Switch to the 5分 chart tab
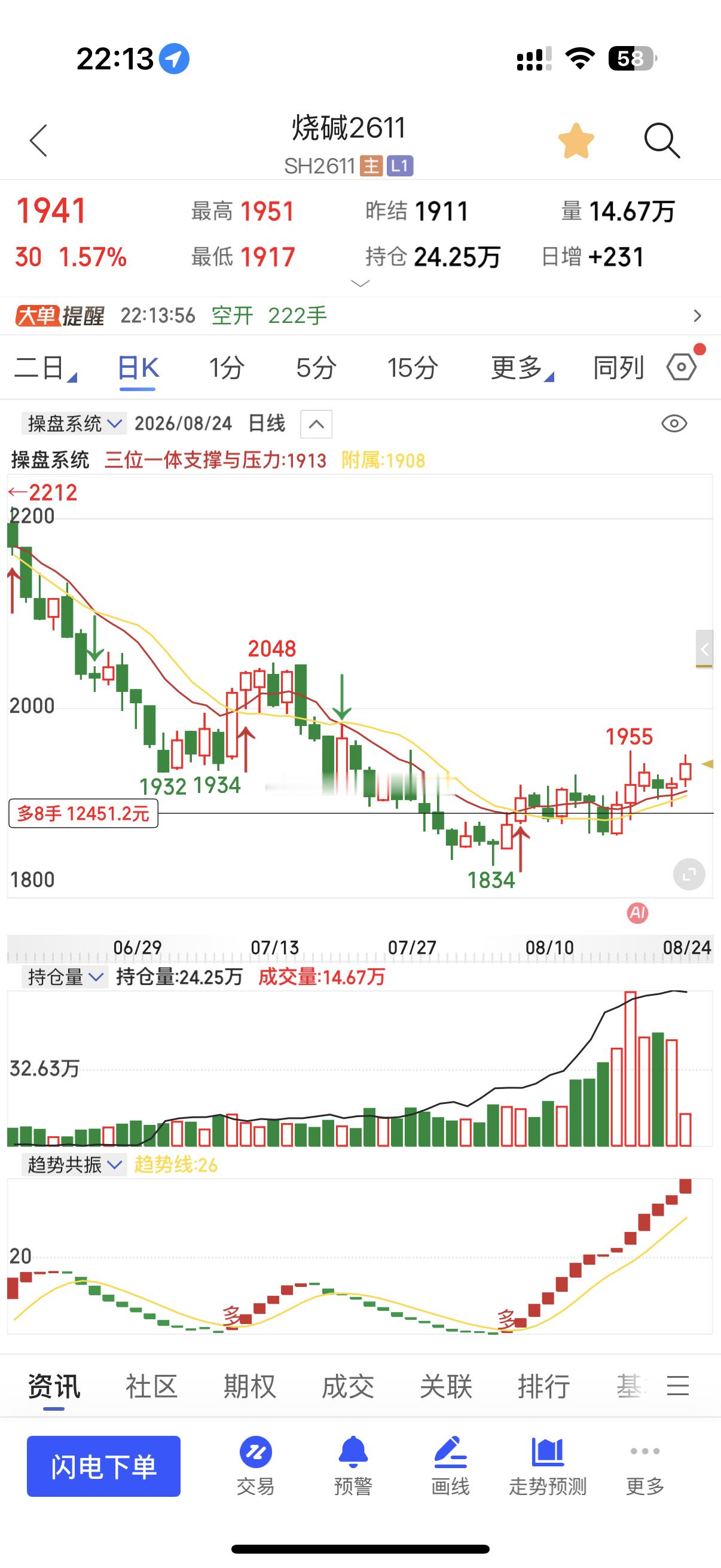Screen dimensions: 721x1568 [x=316, y=368]
